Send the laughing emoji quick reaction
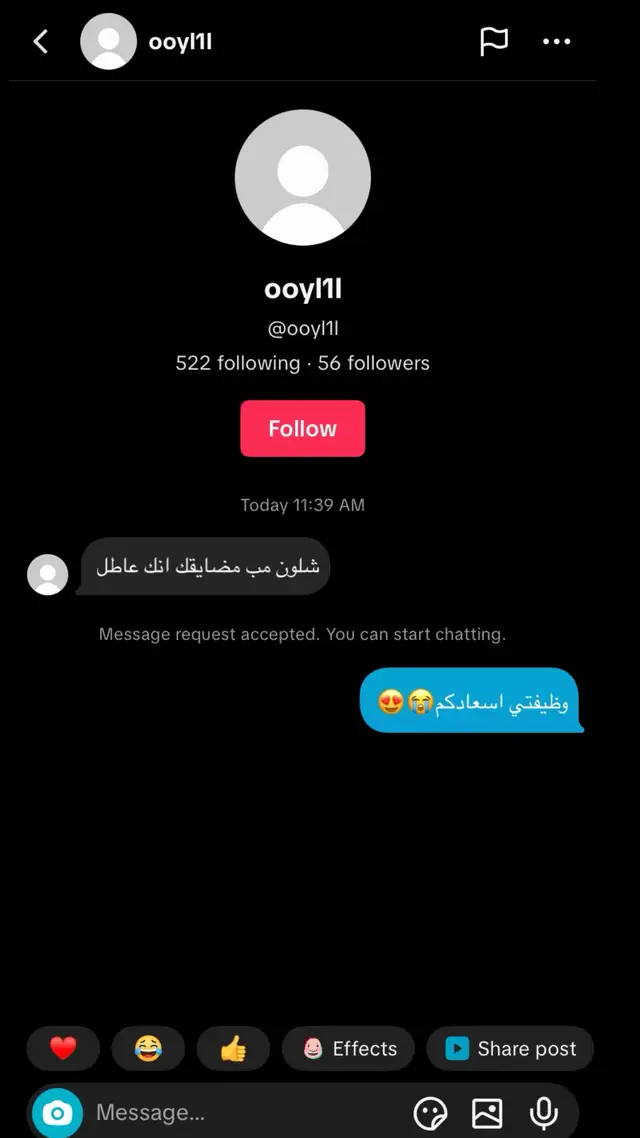This screenshot has height=1138, width=640. pyautogui.click(x=148, y=1049)
